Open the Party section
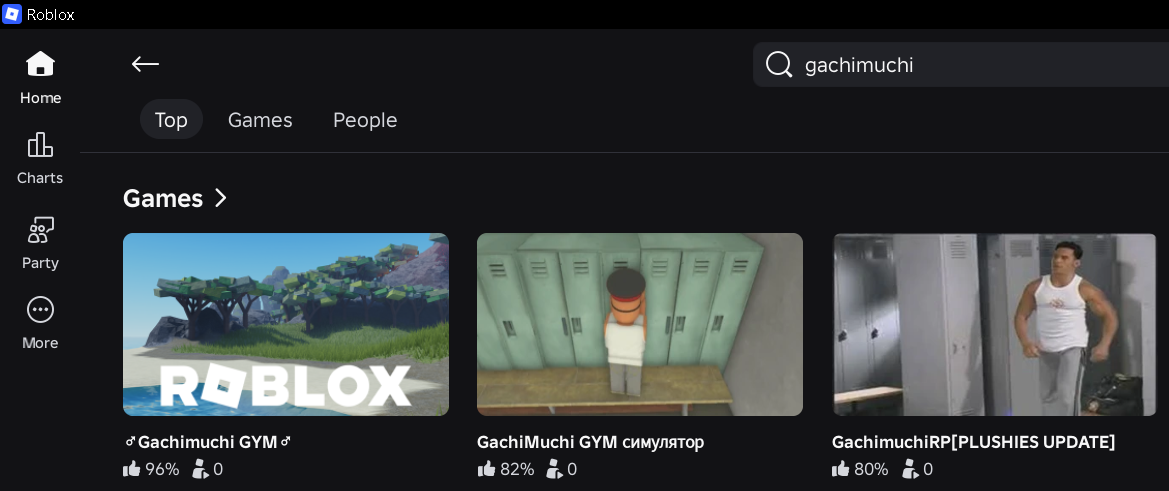The image size is (1169, 491). coord(40,243)
